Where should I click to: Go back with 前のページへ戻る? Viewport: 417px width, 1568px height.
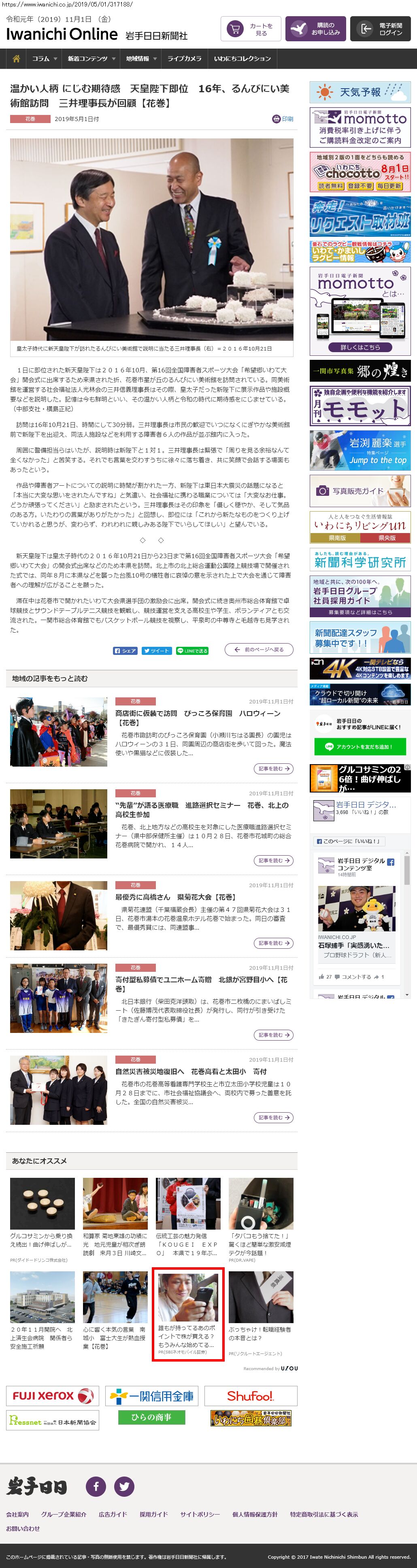pyautogui.click(x=259, y=650)
